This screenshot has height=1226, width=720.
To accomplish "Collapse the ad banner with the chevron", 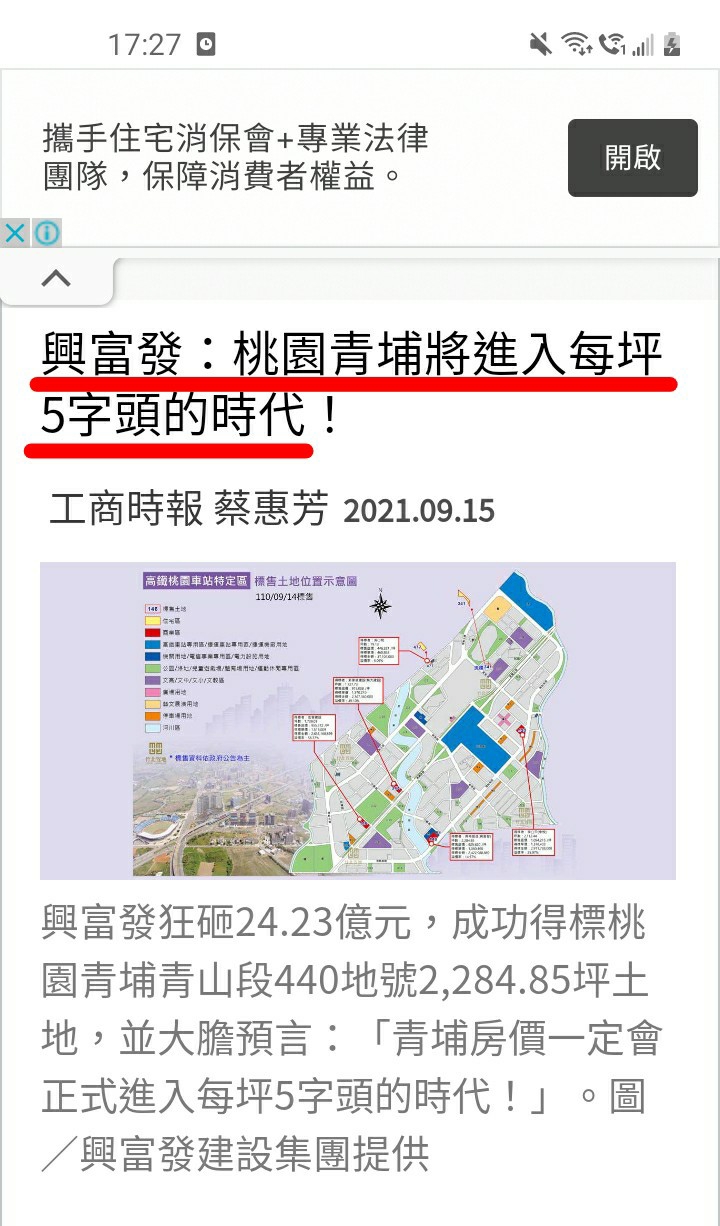I will point(56,279).
